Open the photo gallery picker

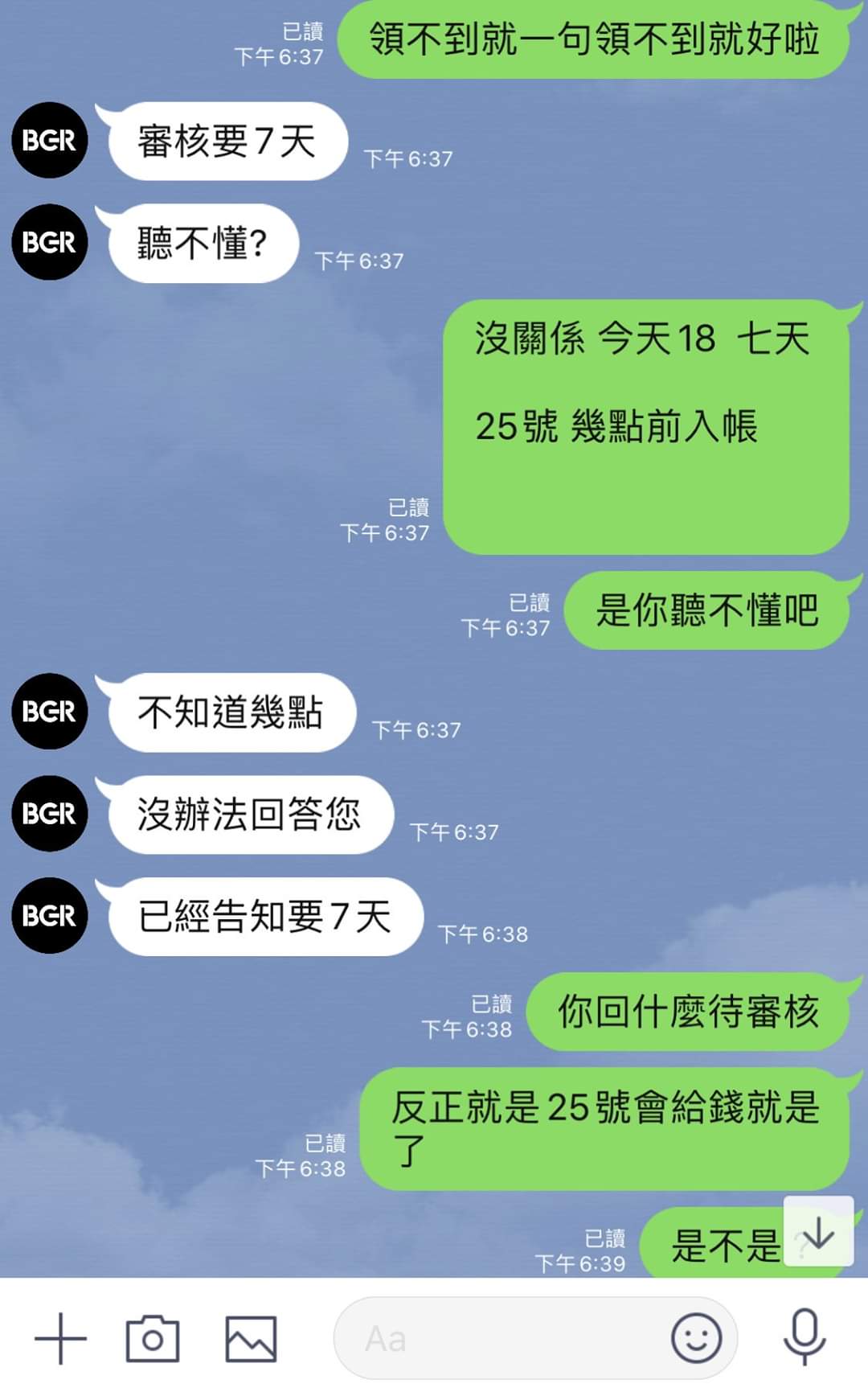(251, 1339)
